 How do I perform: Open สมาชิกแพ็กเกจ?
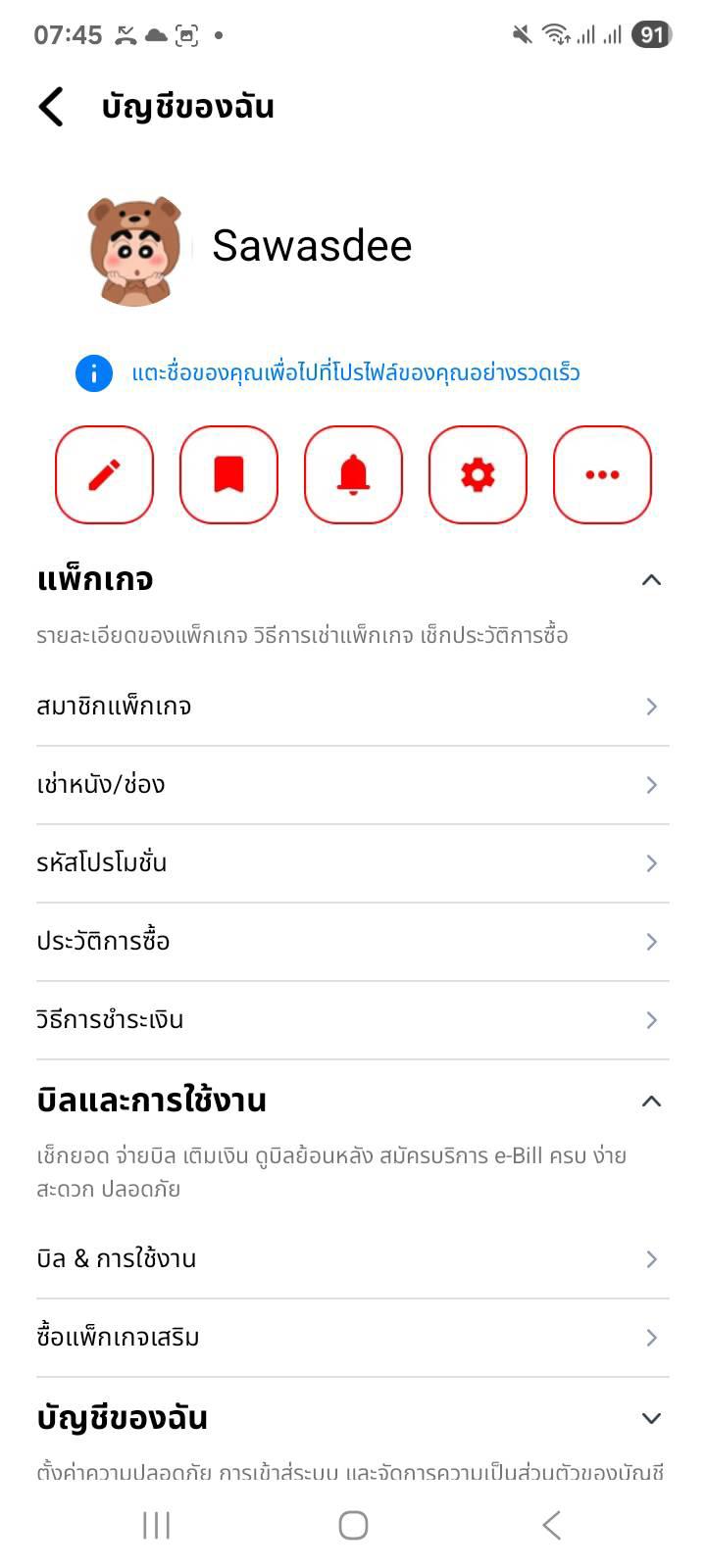click(x=353, y=707)
